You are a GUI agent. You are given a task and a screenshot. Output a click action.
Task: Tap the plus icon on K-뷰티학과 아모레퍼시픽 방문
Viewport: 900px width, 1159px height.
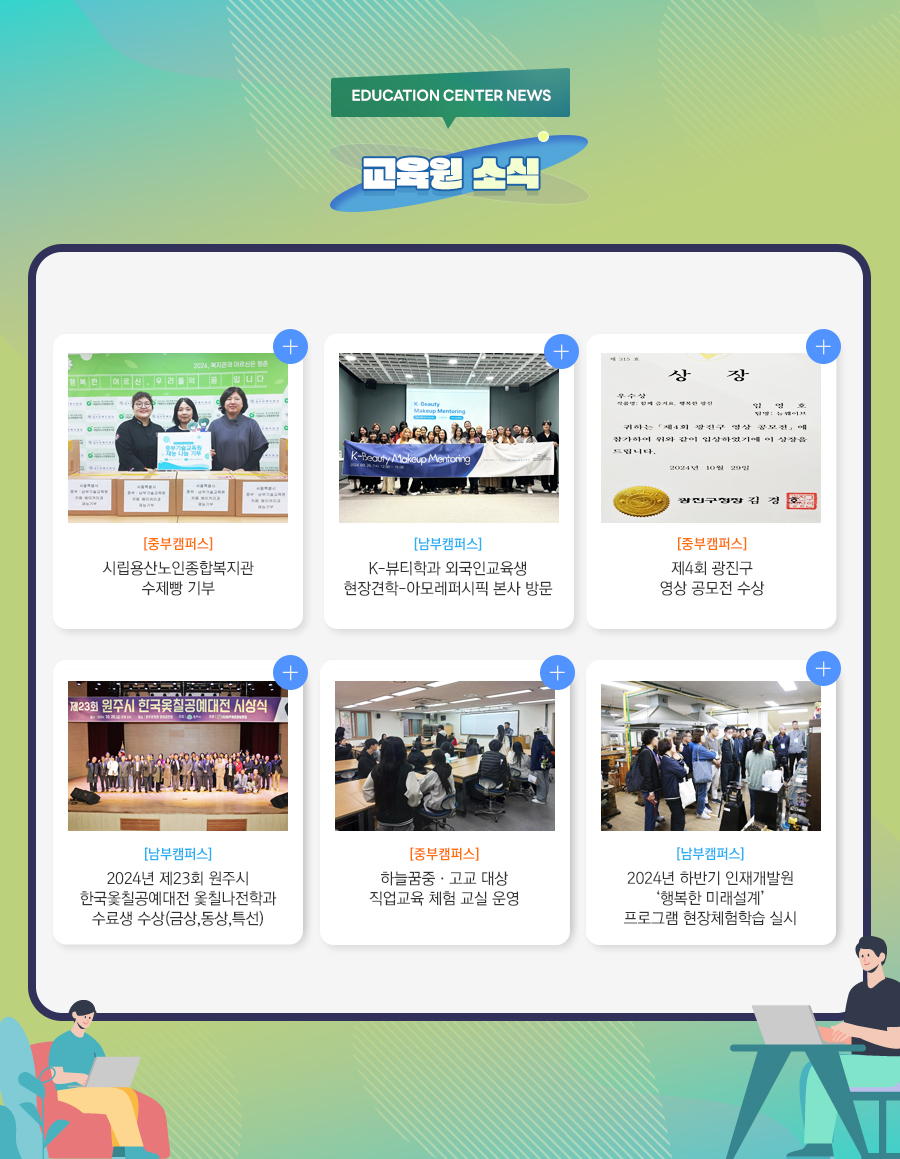[x=561, y=351]
